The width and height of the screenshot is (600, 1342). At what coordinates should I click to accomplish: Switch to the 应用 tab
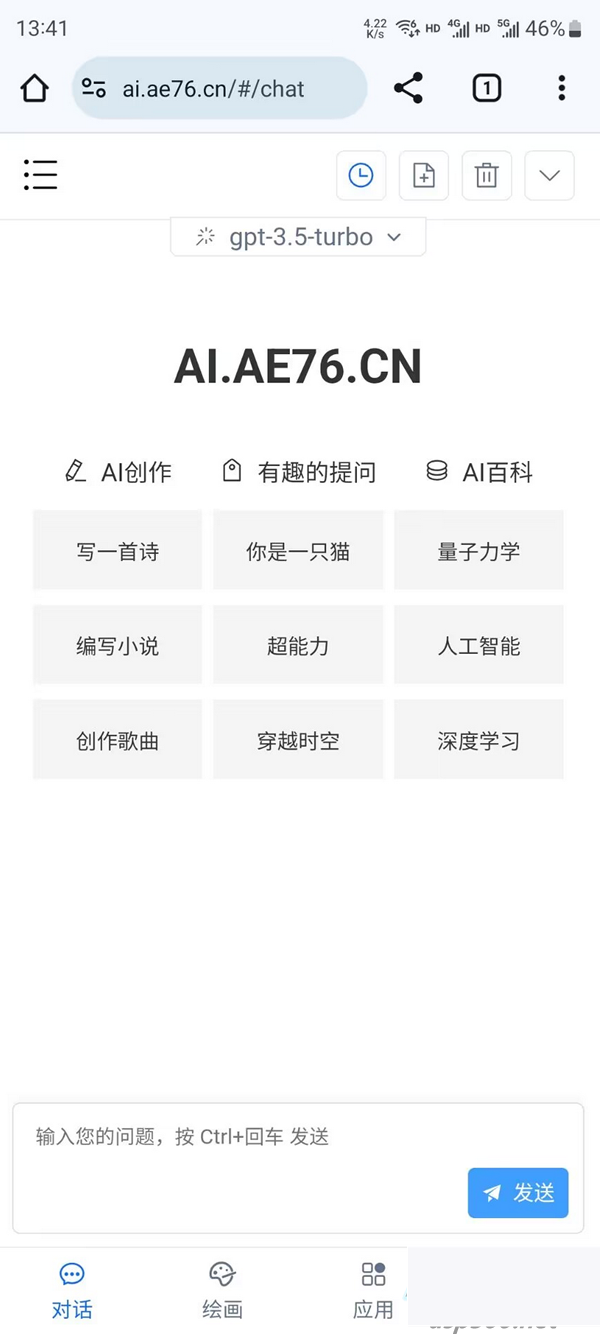tap(373, 1290)
